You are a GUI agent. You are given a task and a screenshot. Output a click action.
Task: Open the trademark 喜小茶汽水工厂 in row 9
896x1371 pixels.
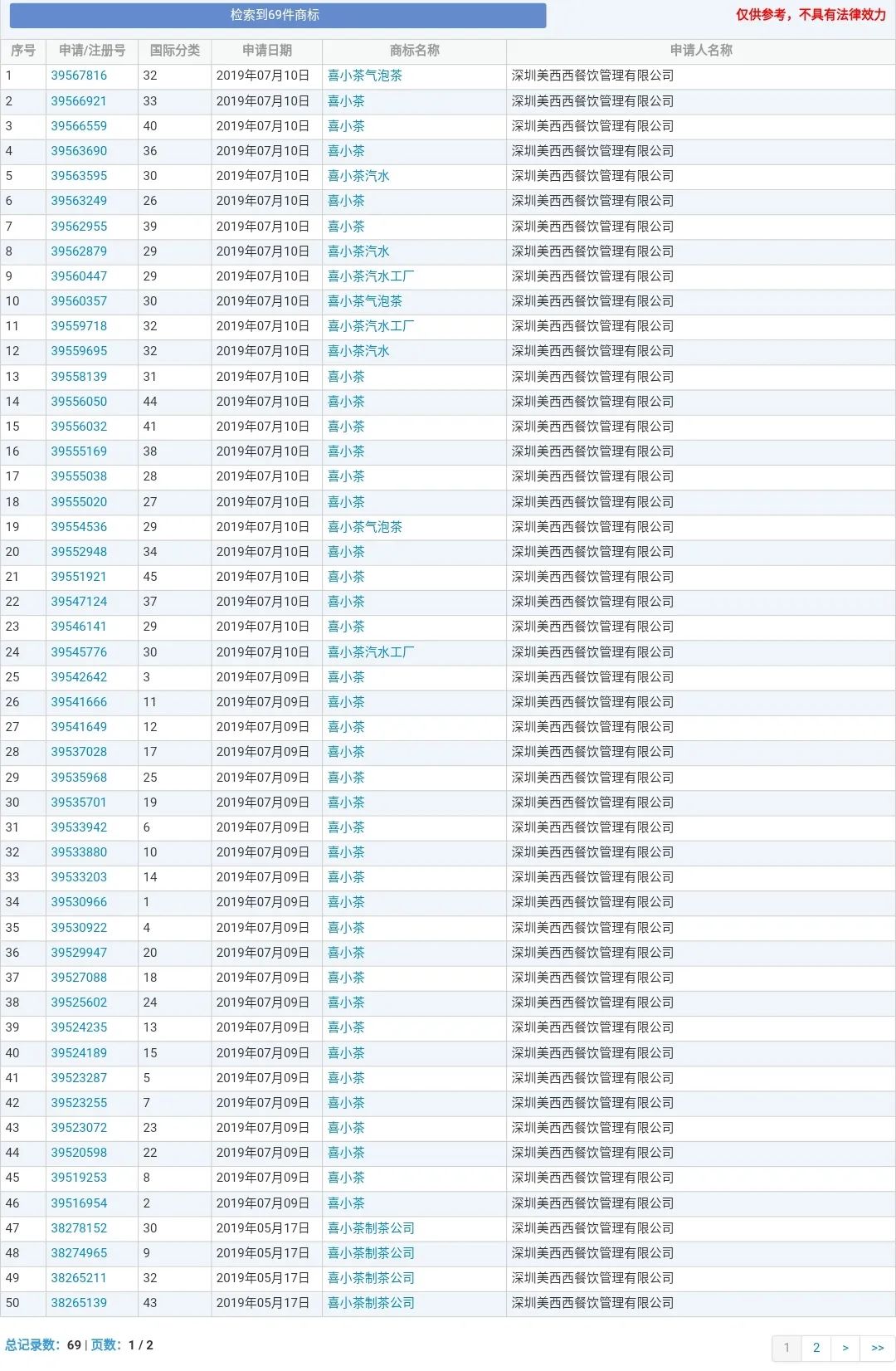coord(371,276)
